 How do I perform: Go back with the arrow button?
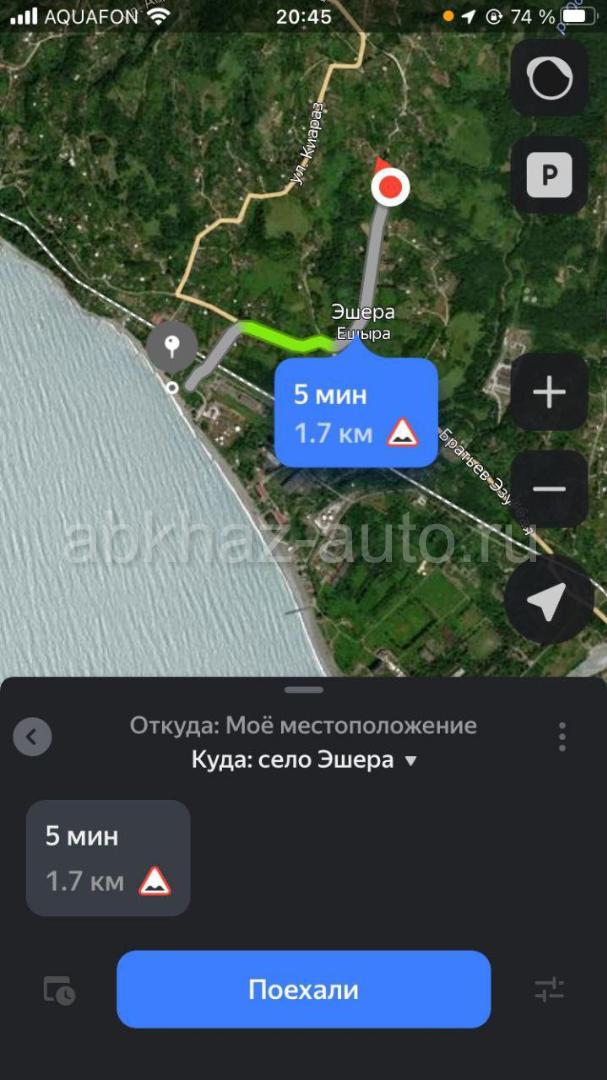(32, 737)
